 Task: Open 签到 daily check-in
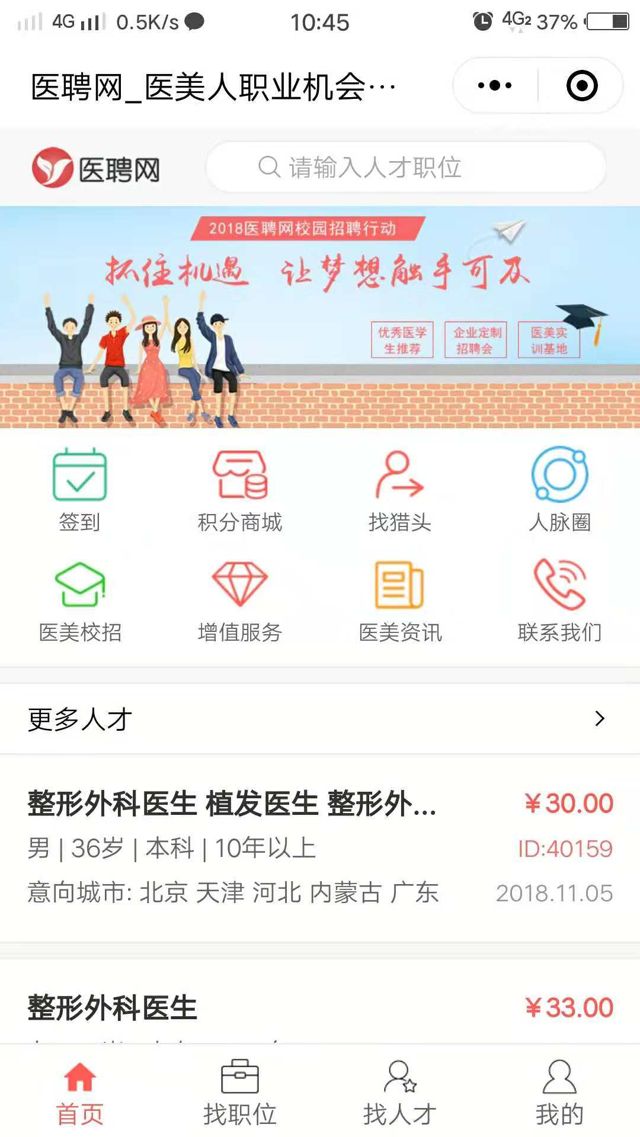[80, 491]
